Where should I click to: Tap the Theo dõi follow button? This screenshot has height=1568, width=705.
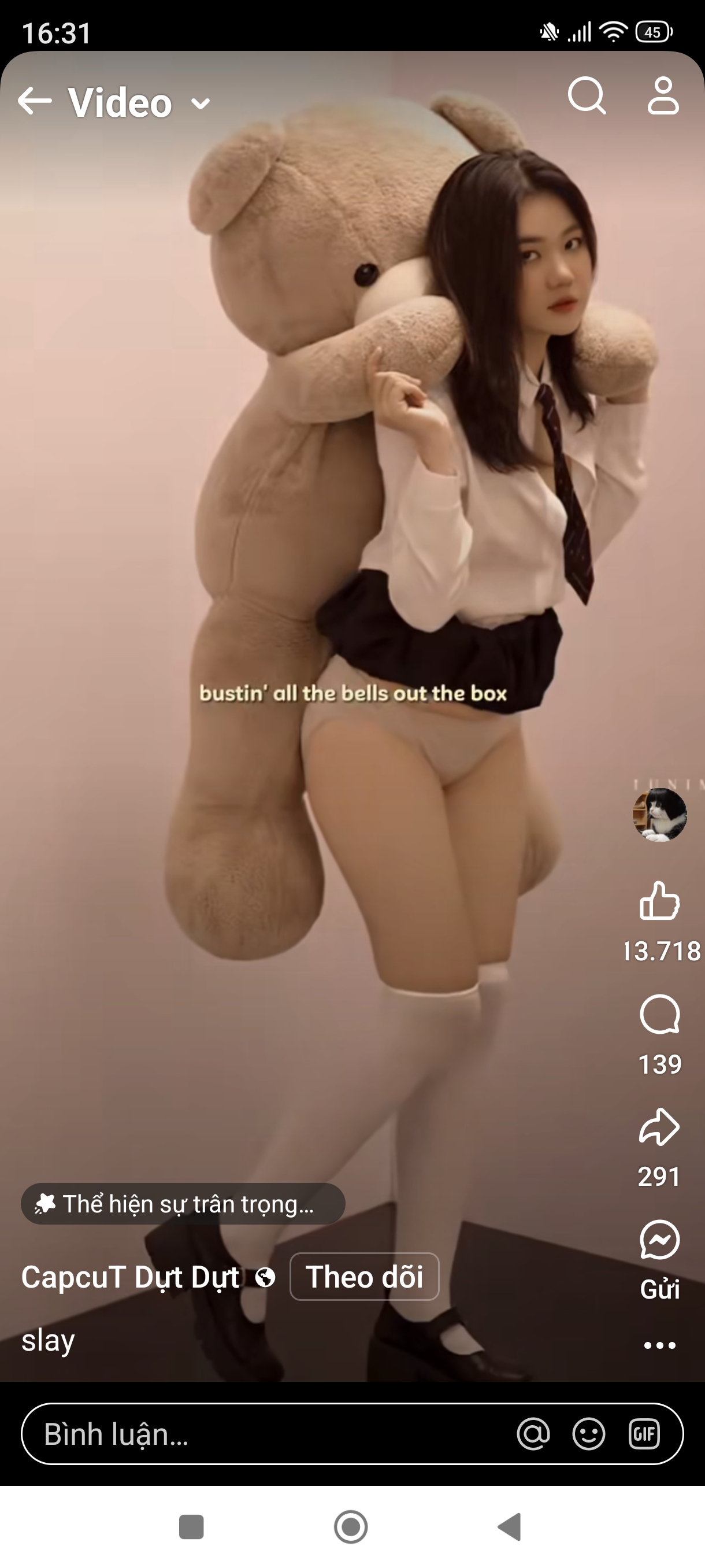[x=365, y=1277]
